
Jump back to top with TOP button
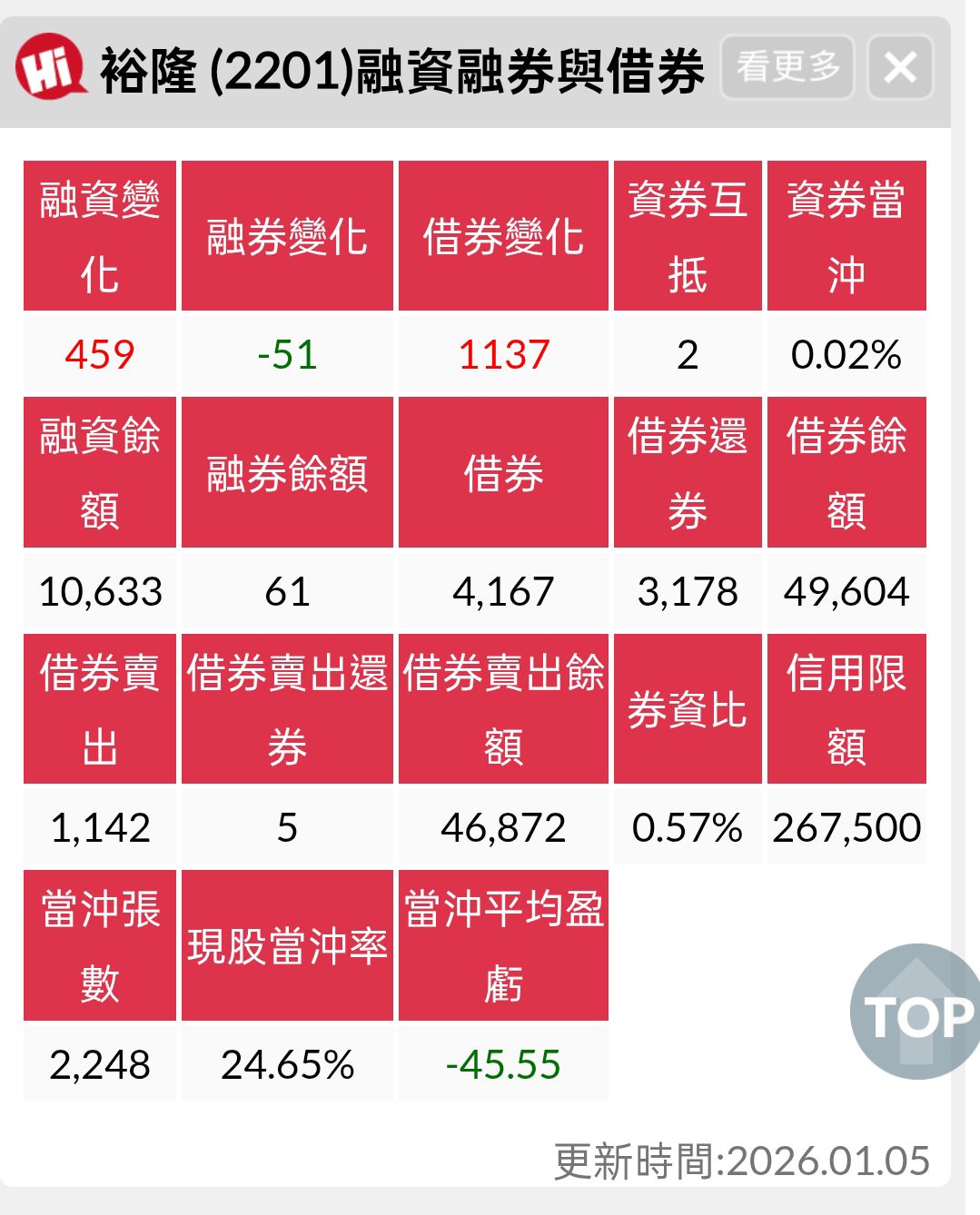pos(916,1012)
